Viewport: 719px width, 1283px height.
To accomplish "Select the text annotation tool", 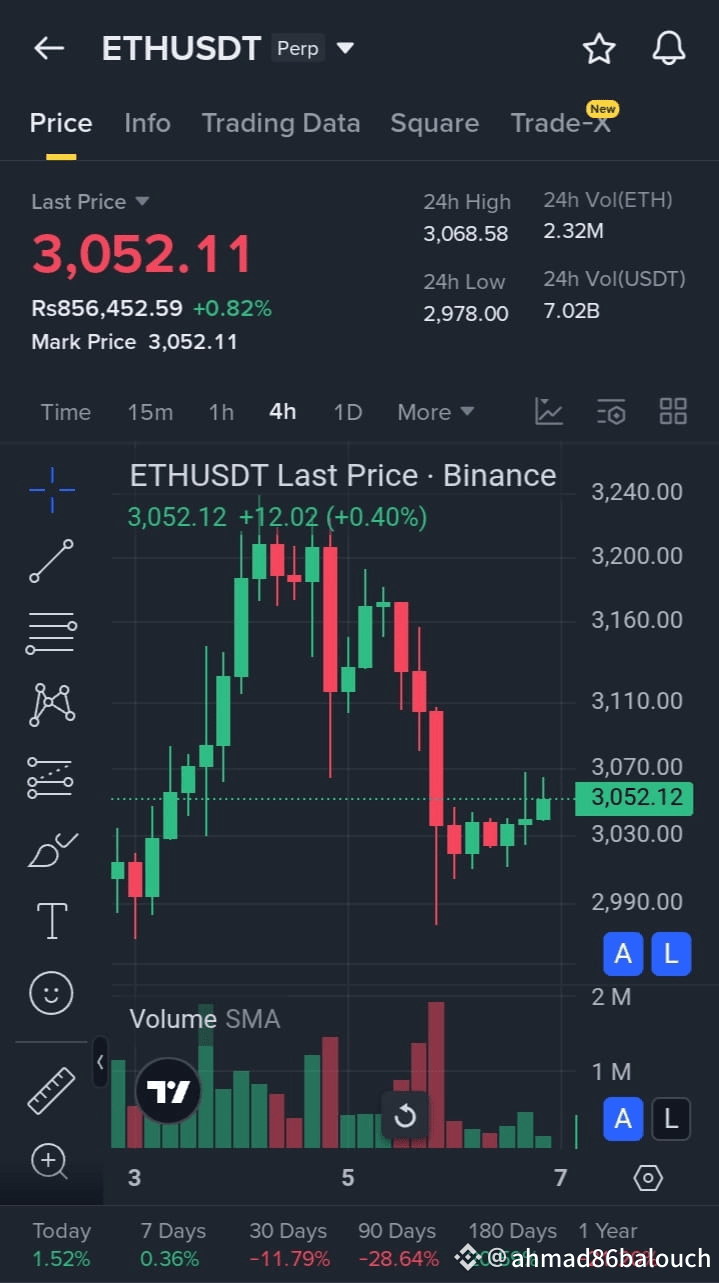I will [51, 920].
